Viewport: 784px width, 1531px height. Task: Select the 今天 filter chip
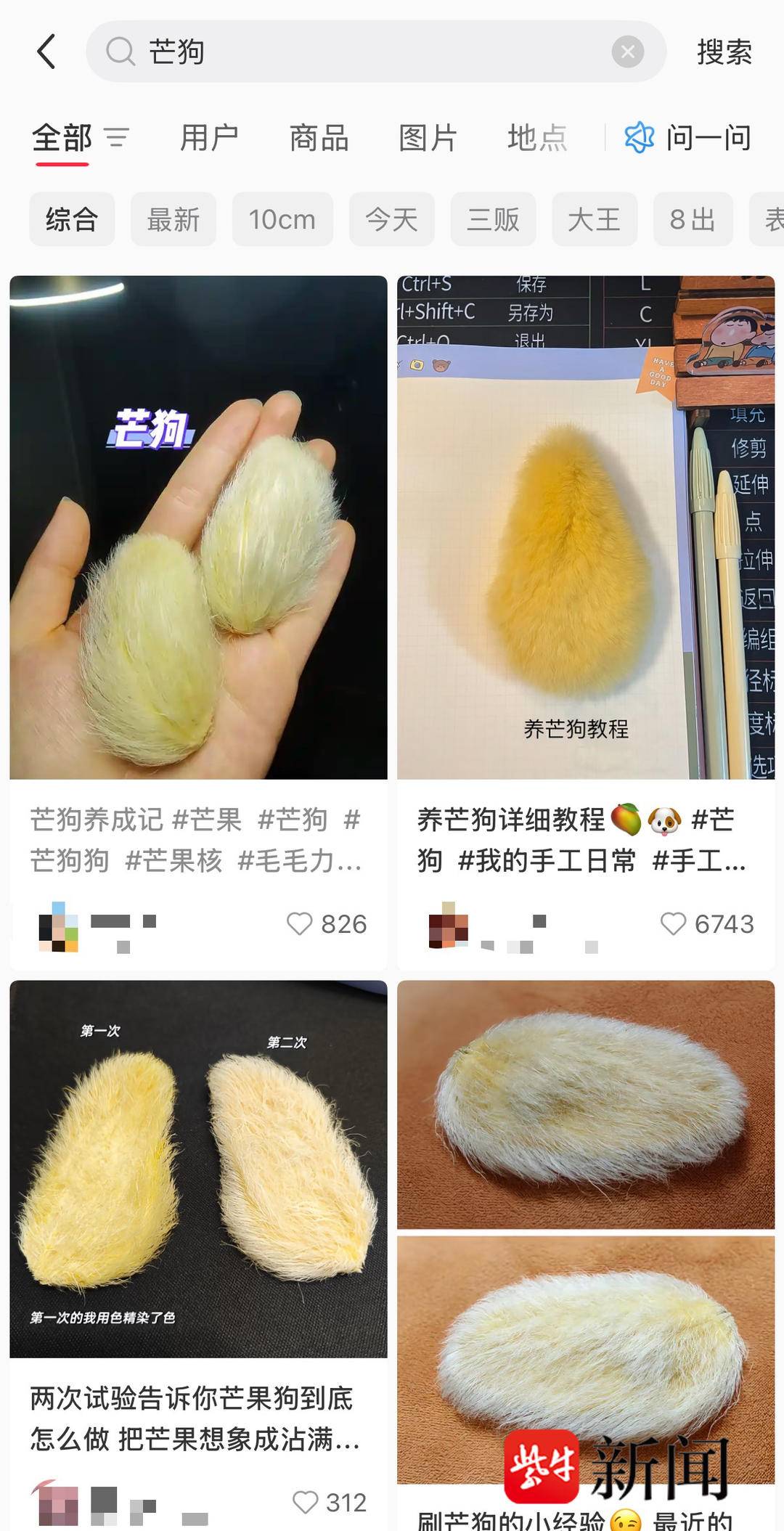point(391,219)
